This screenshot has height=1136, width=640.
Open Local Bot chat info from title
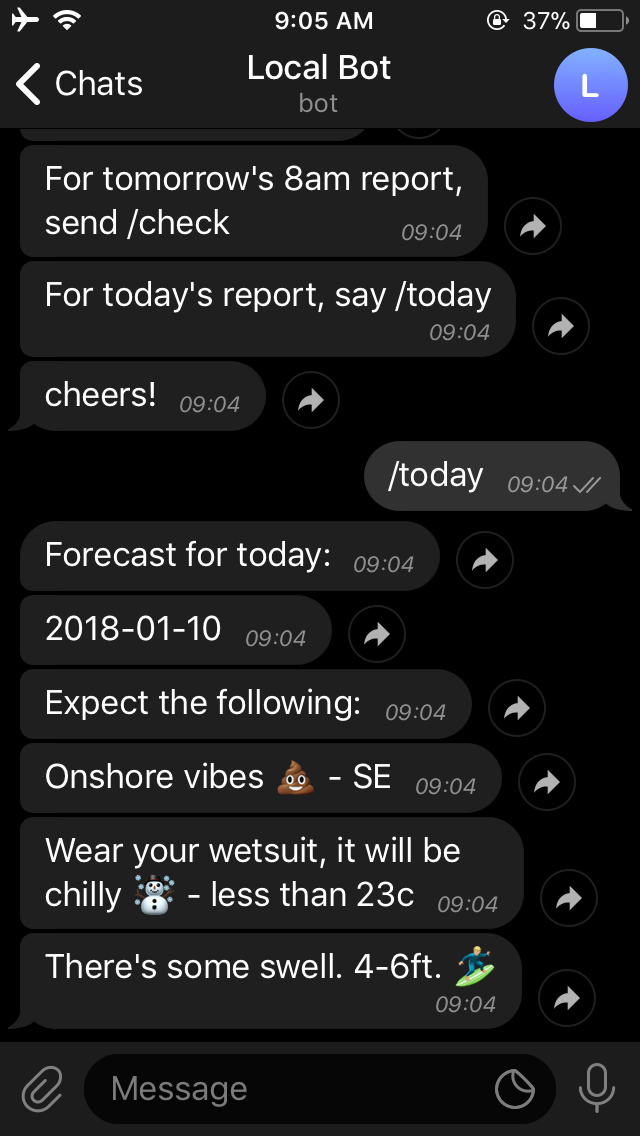319,82
